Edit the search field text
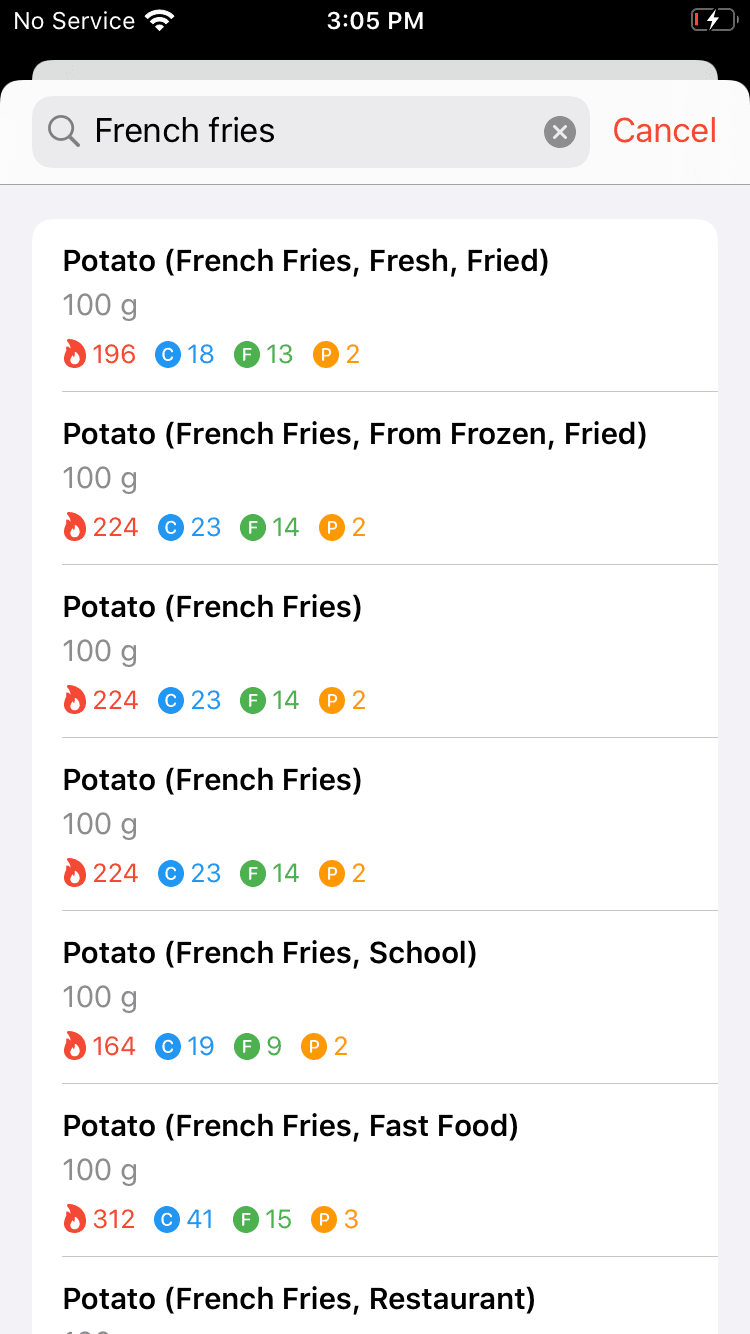The height and width of the screenshot is (1334, 750). (x=300, y=131)
